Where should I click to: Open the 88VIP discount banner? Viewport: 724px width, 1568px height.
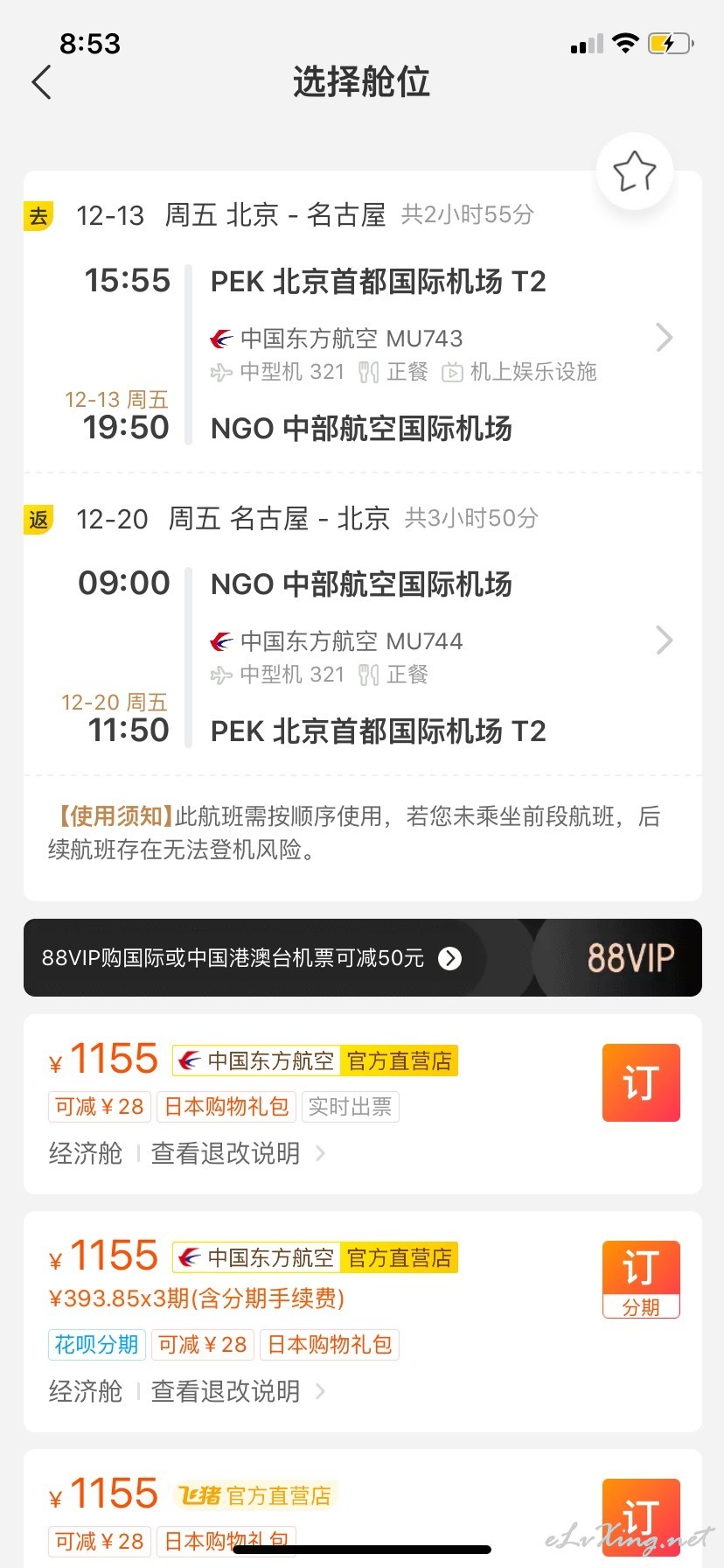tap(363, 957)
